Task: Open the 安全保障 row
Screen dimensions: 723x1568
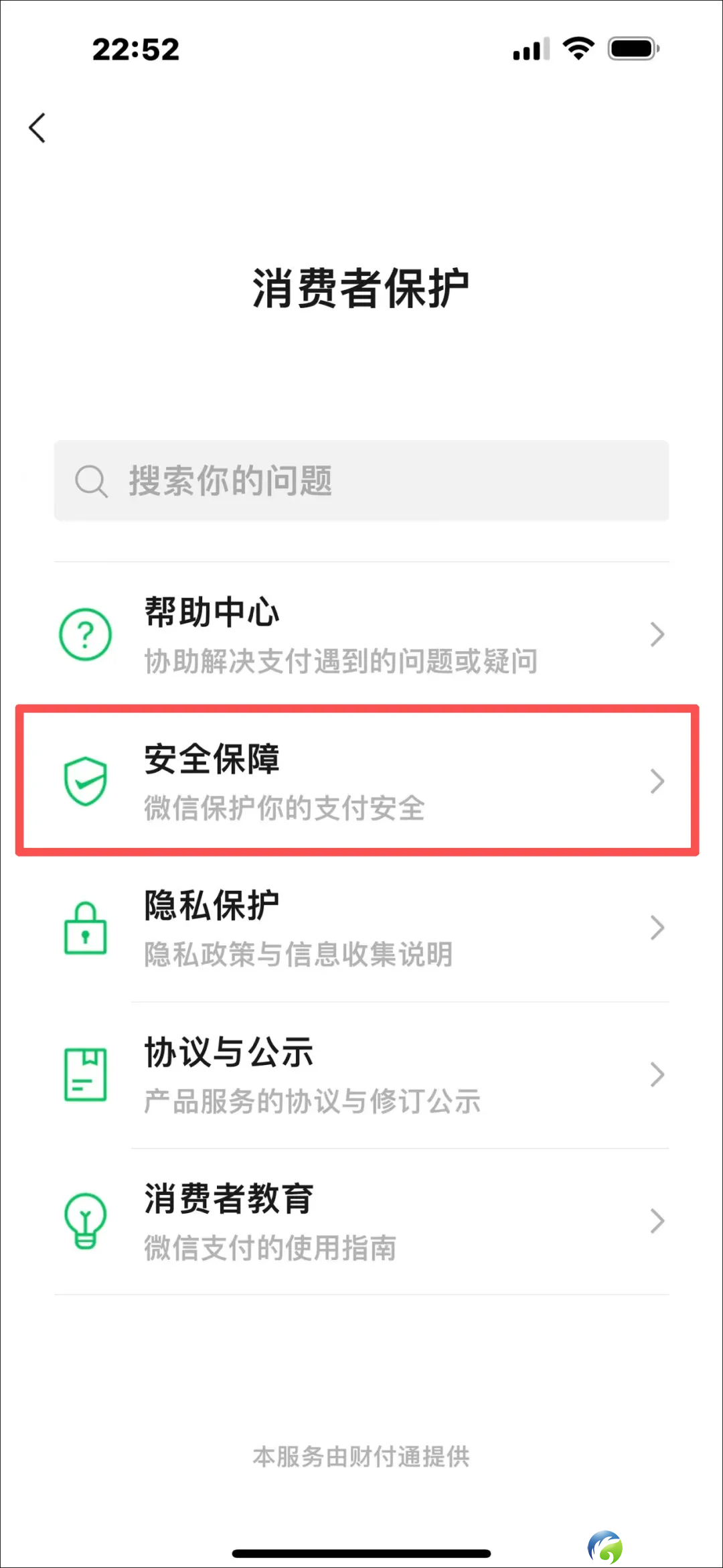Action: (x=361, y=780)
